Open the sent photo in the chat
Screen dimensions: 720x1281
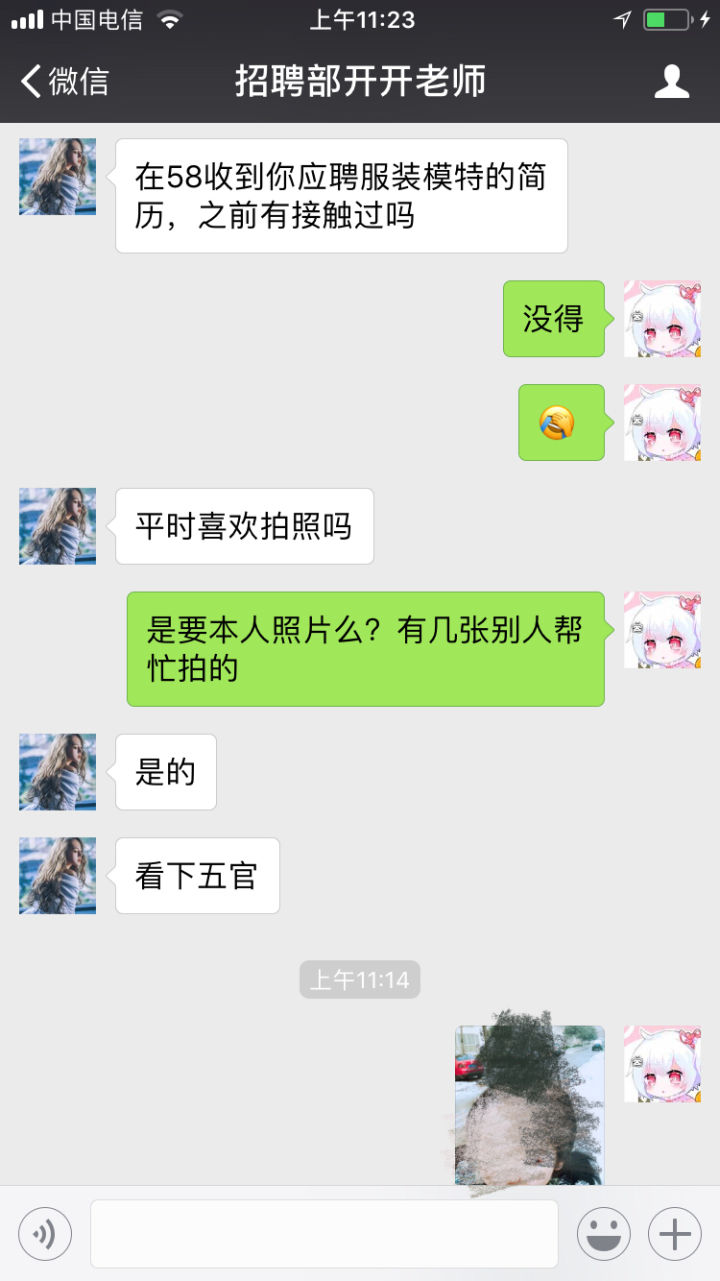pyautogui.click(x=530, y=1105)
